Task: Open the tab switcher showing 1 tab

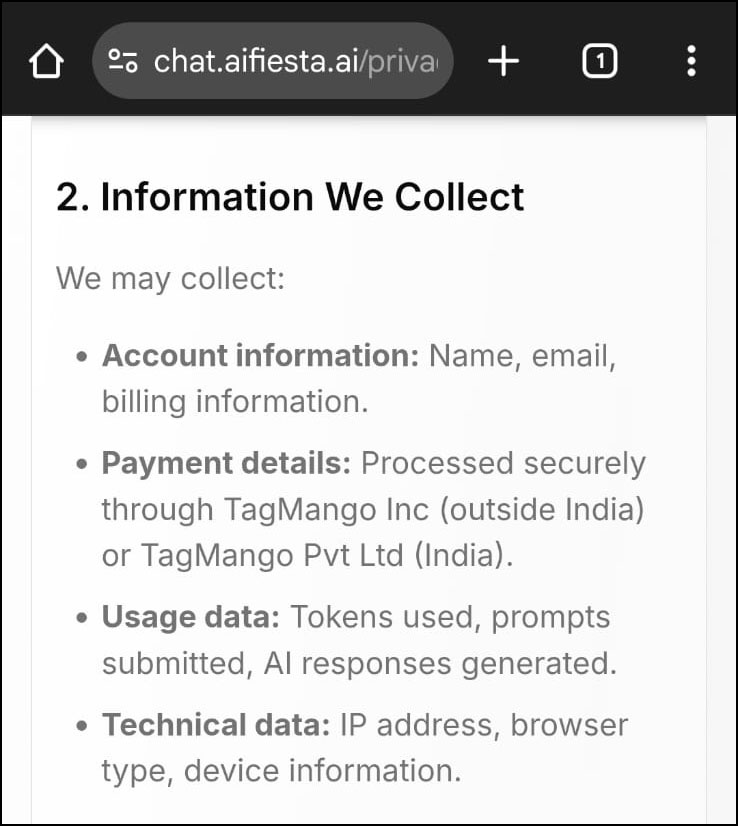Action: coord(599,62)
